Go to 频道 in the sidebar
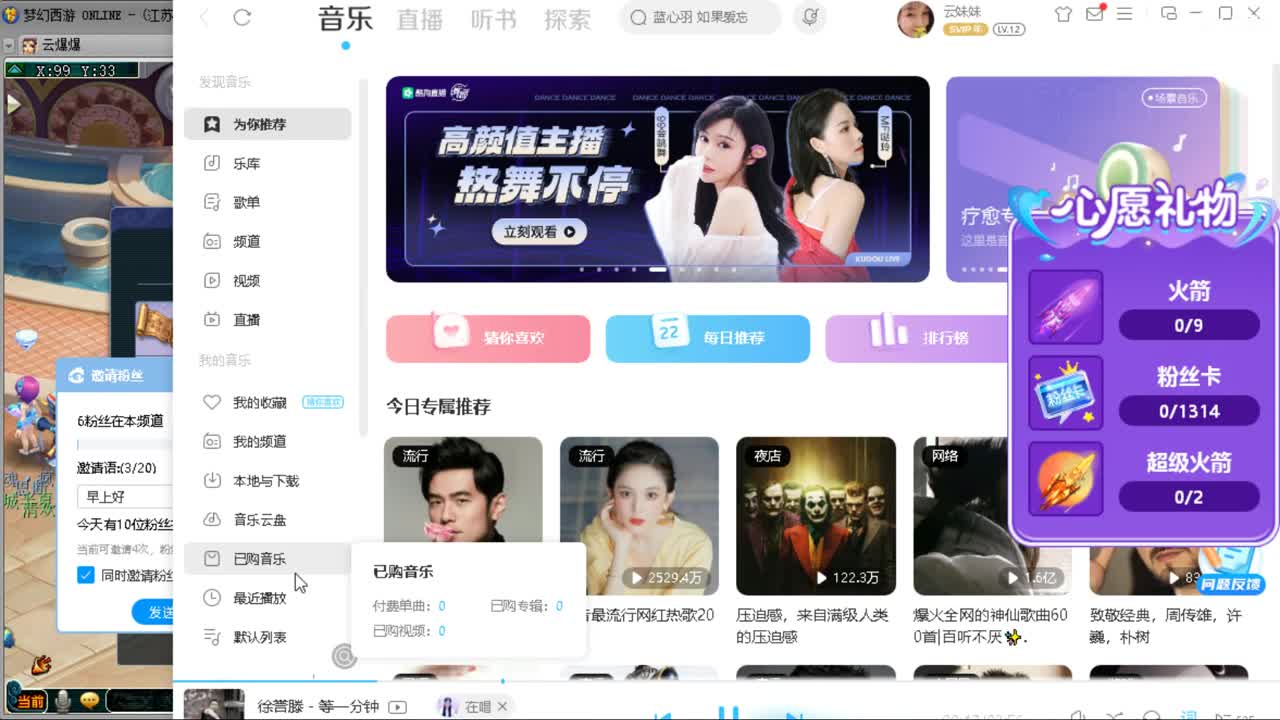This screenshot has width=1280, height=720. 246,241
